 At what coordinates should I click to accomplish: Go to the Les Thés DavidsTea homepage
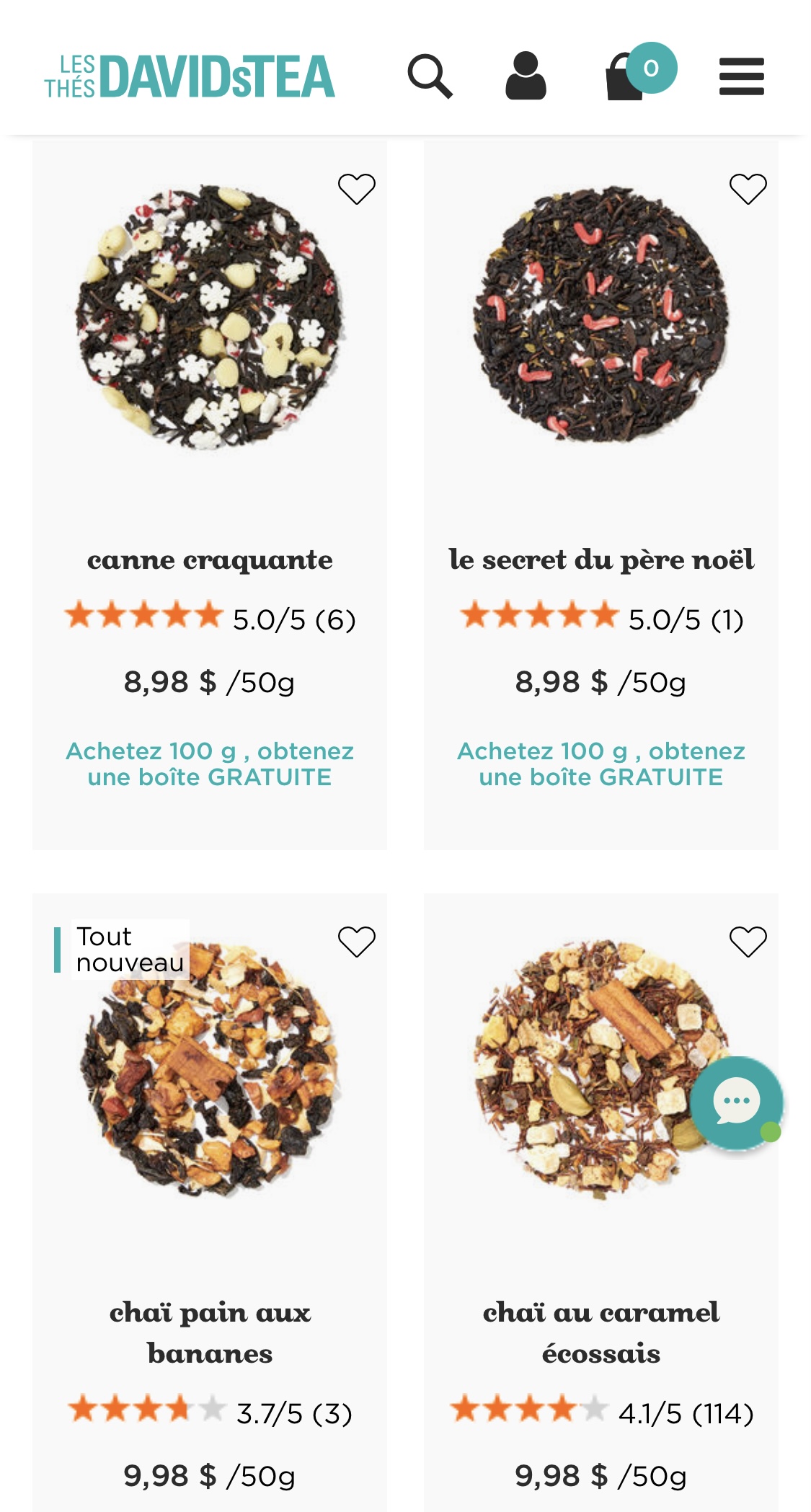point(190,76)
